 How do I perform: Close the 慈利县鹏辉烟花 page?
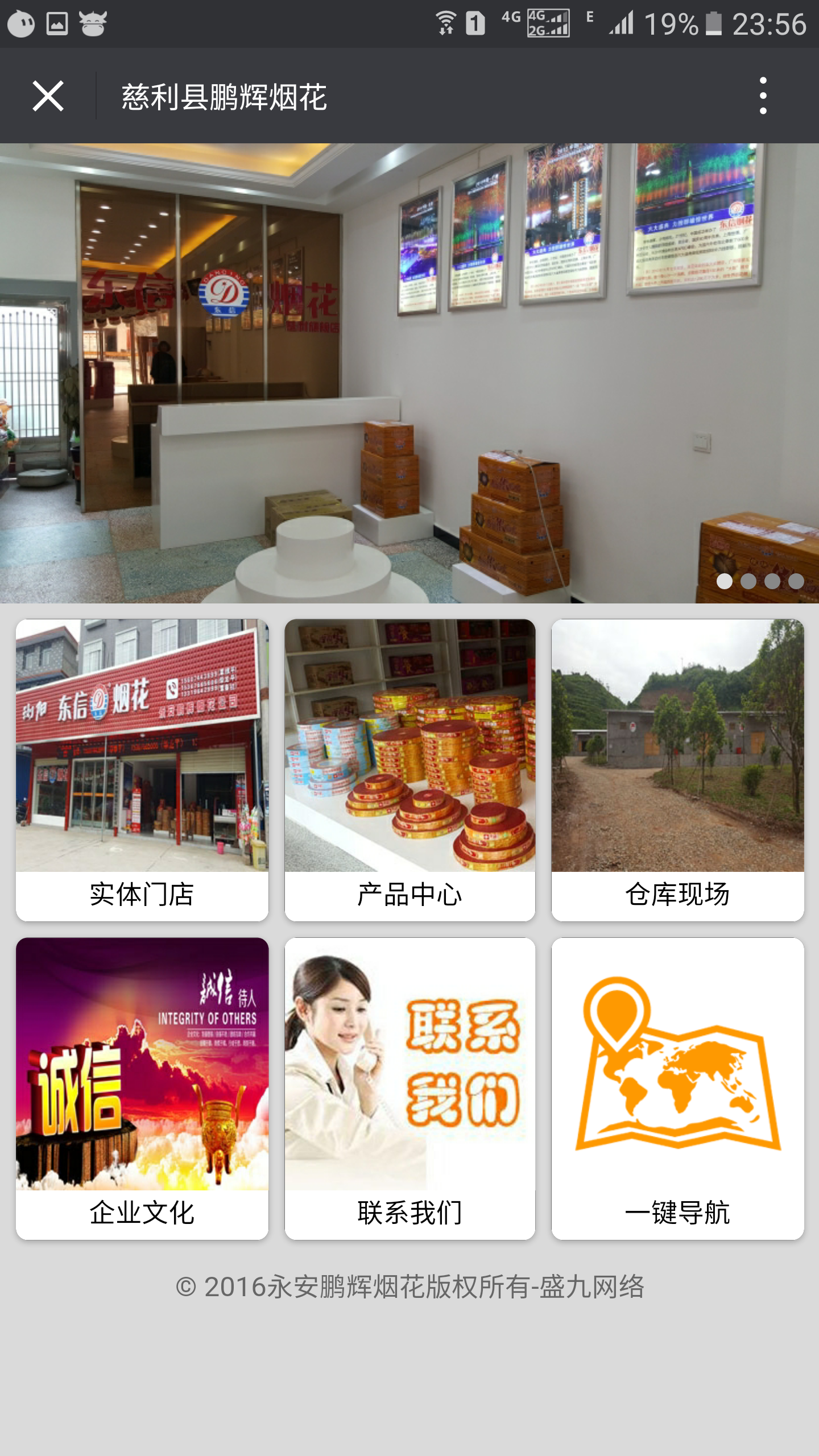pos(48,96)
